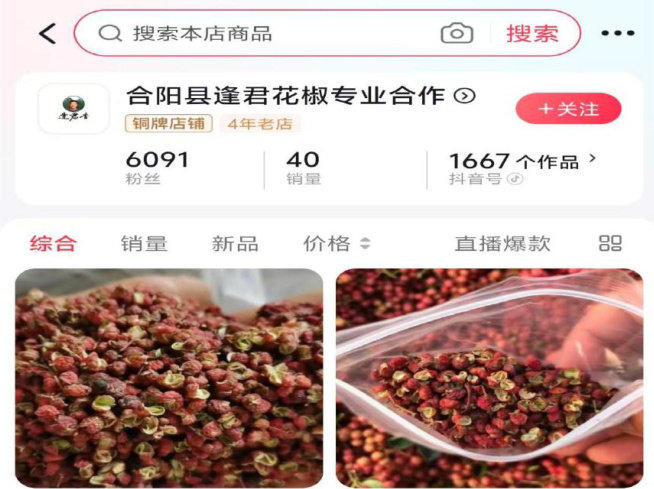Open the camera image search
The width and height of the screenshot is (654, 489).
[456, 33]
